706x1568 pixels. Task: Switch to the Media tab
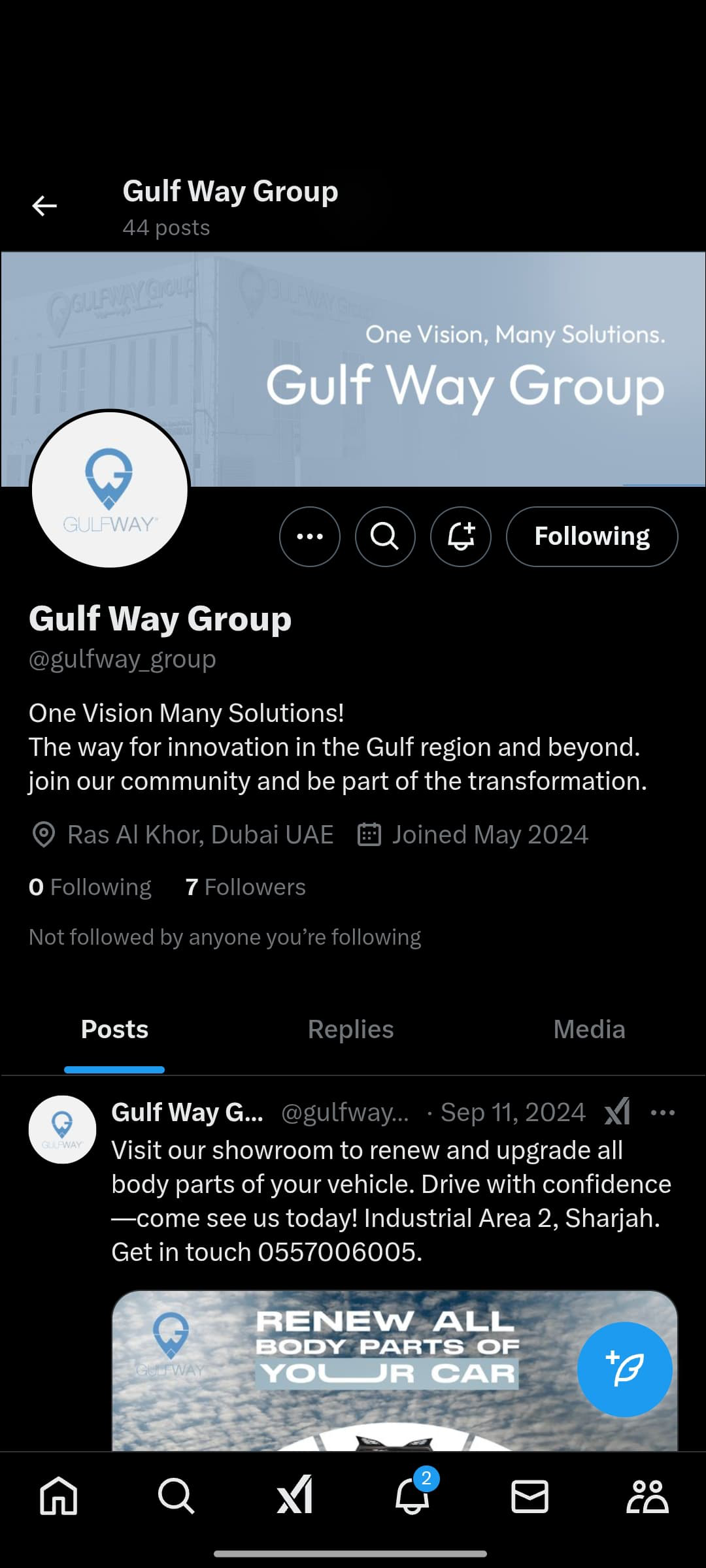pos(589,1030)
